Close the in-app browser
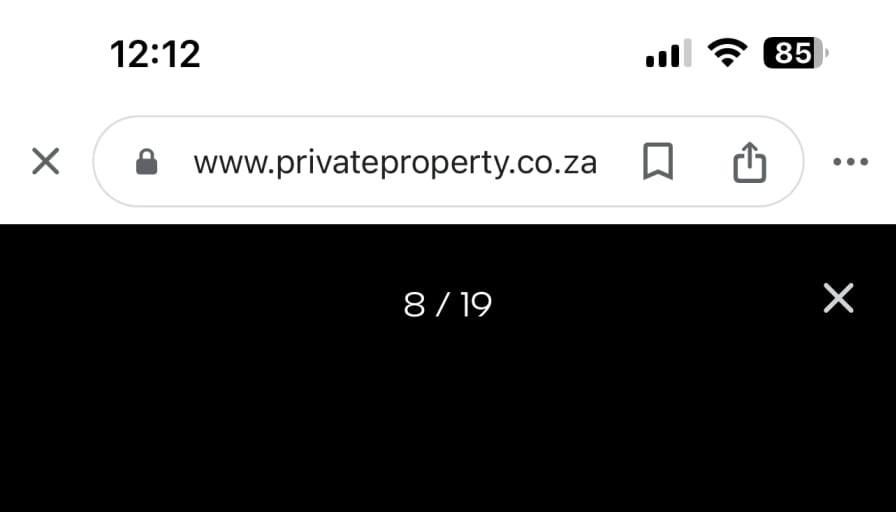Screen dimensions: 896x512 (45, 161)
